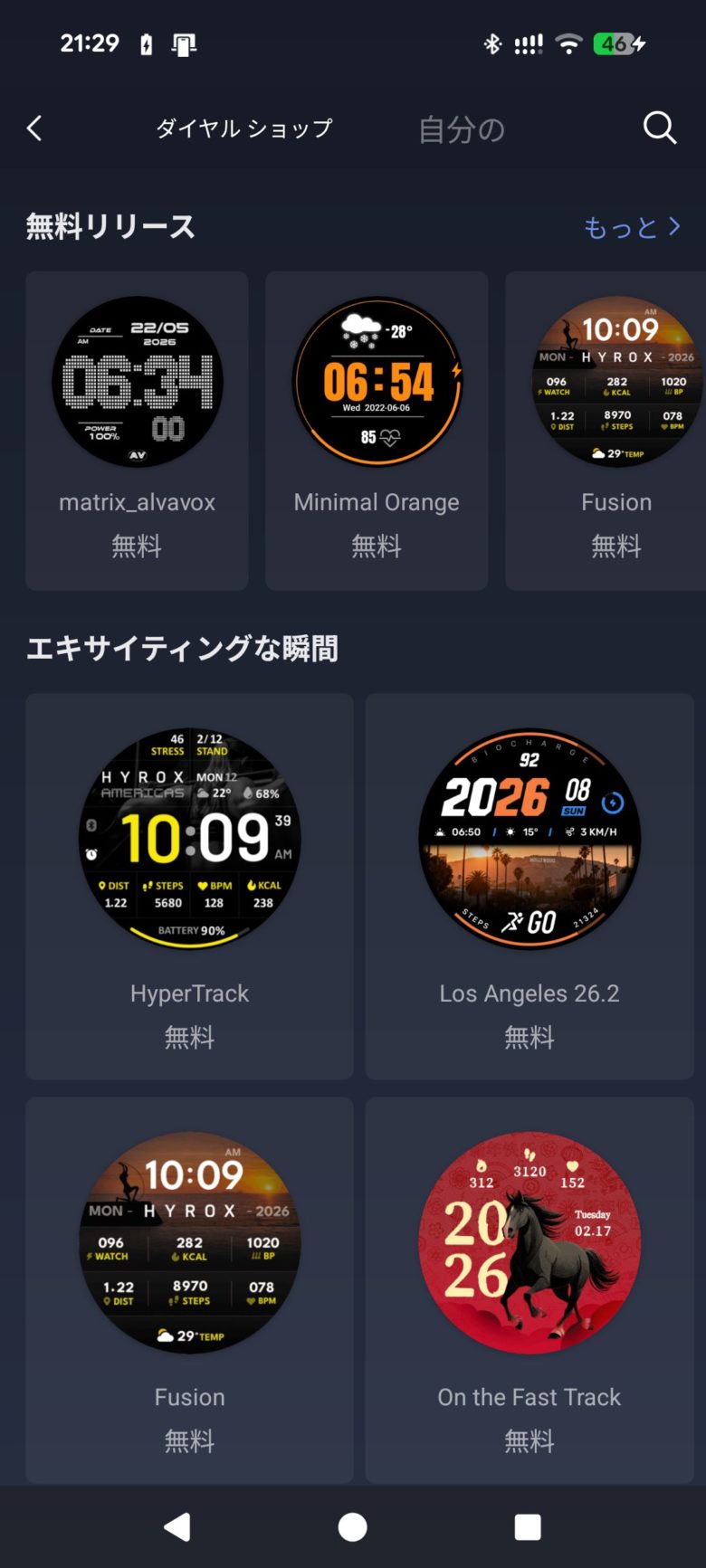Viewport: 706px width, 1568px height.
Task: View the HyperTrack watch face
Action: pyautogui.click(x=189, y=886)
